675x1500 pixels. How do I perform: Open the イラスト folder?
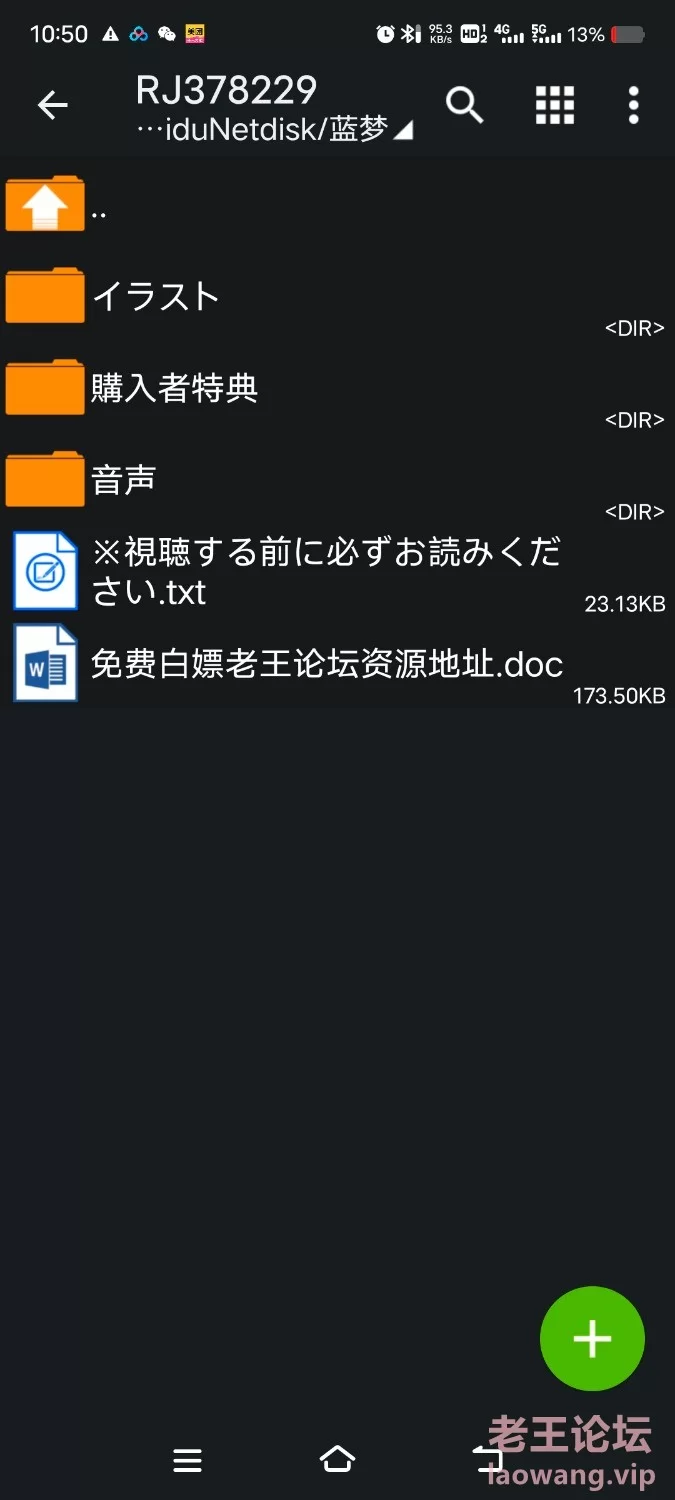click(x=337, y=296)
